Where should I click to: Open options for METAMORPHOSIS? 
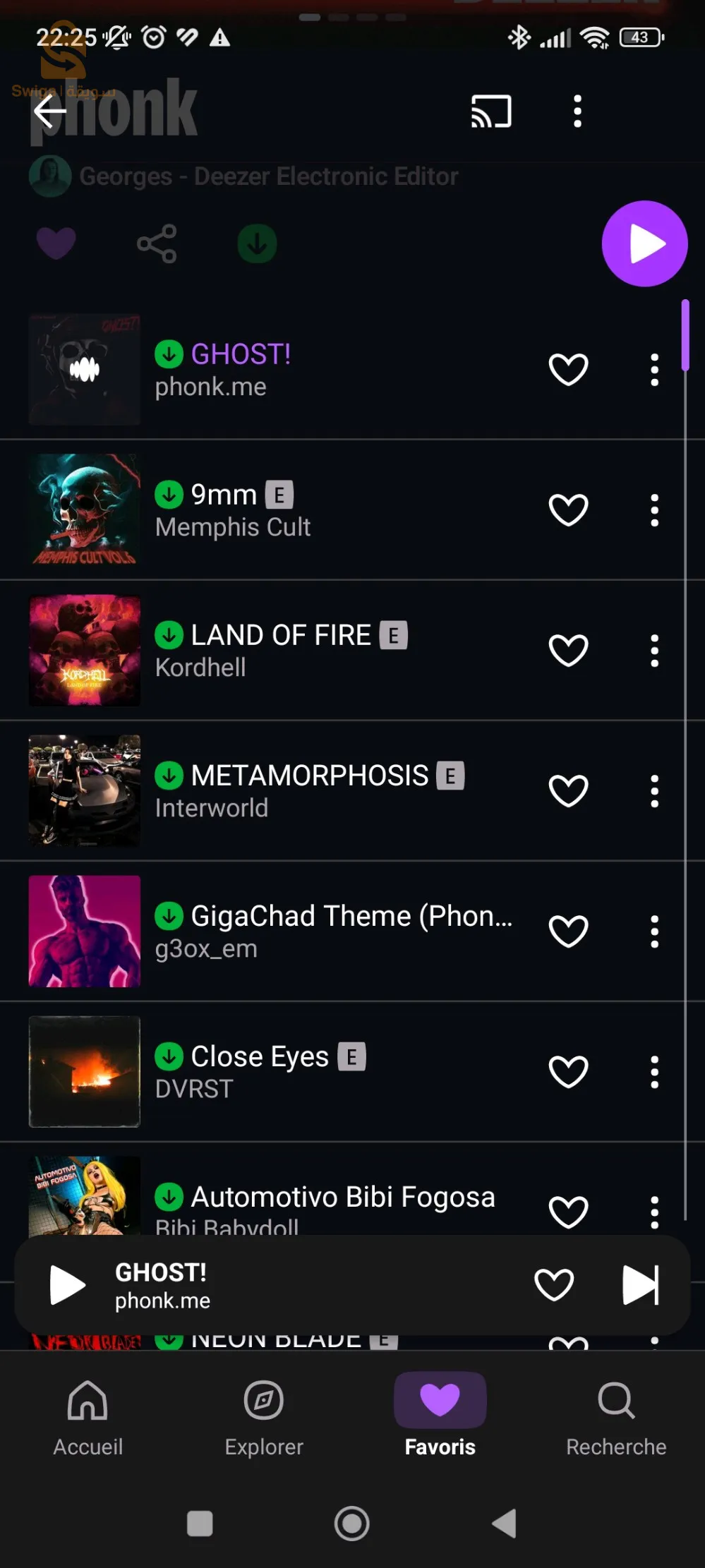click(x=654, y=790)
